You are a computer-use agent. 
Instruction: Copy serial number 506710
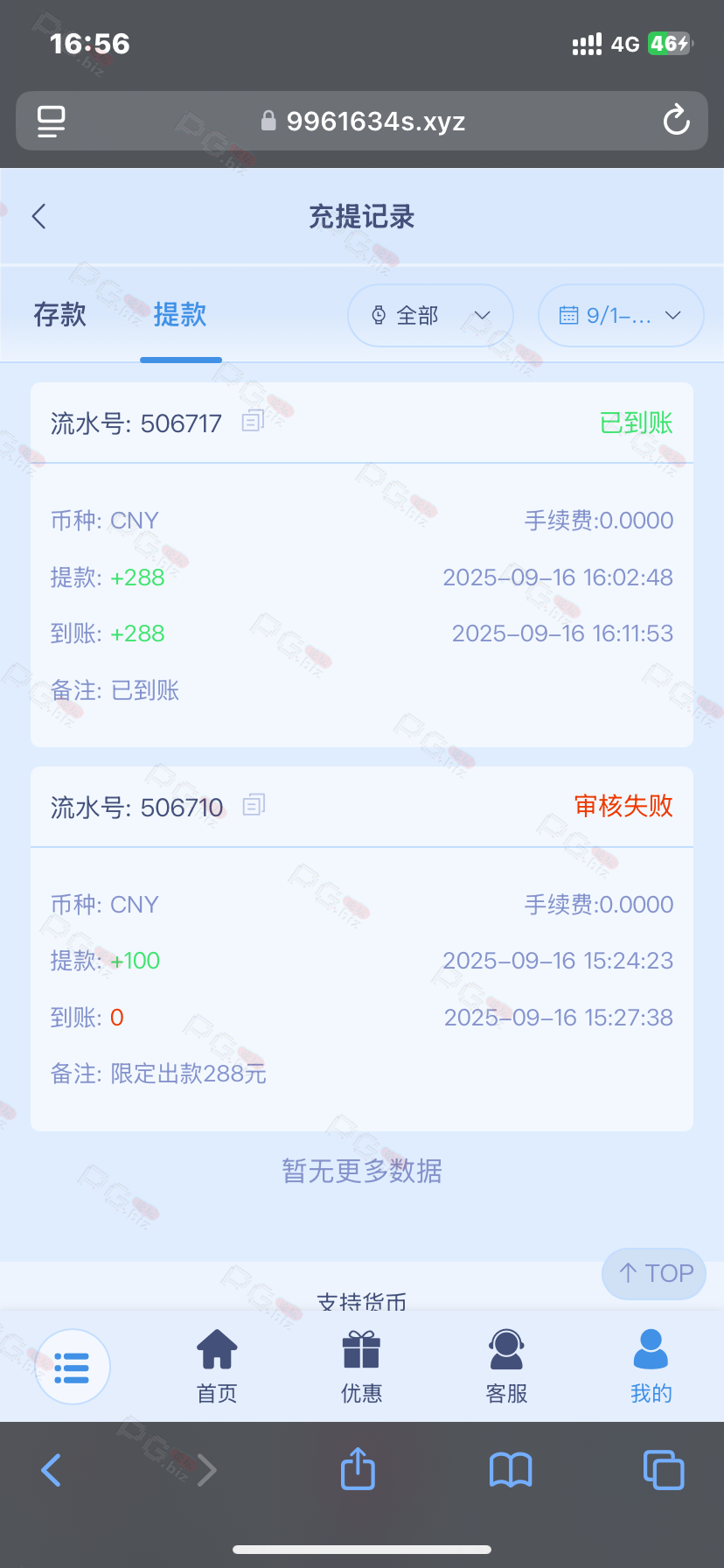tap(254, 805)
